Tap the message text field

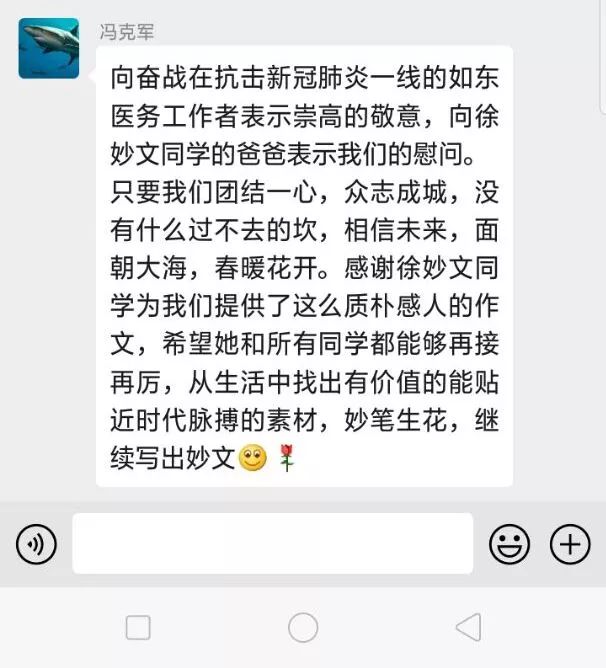coord(272,544)
